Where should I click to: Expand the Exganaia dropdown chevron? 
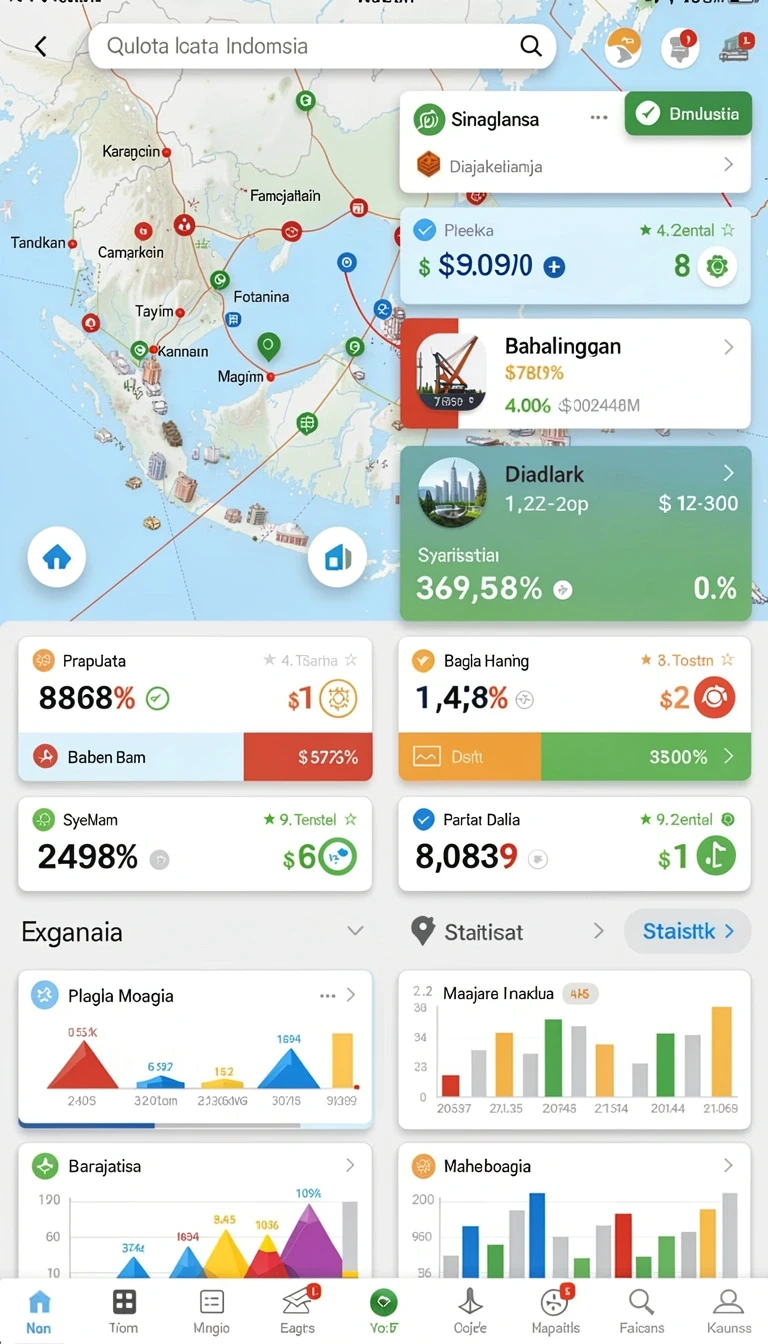(x=355, y=931)
